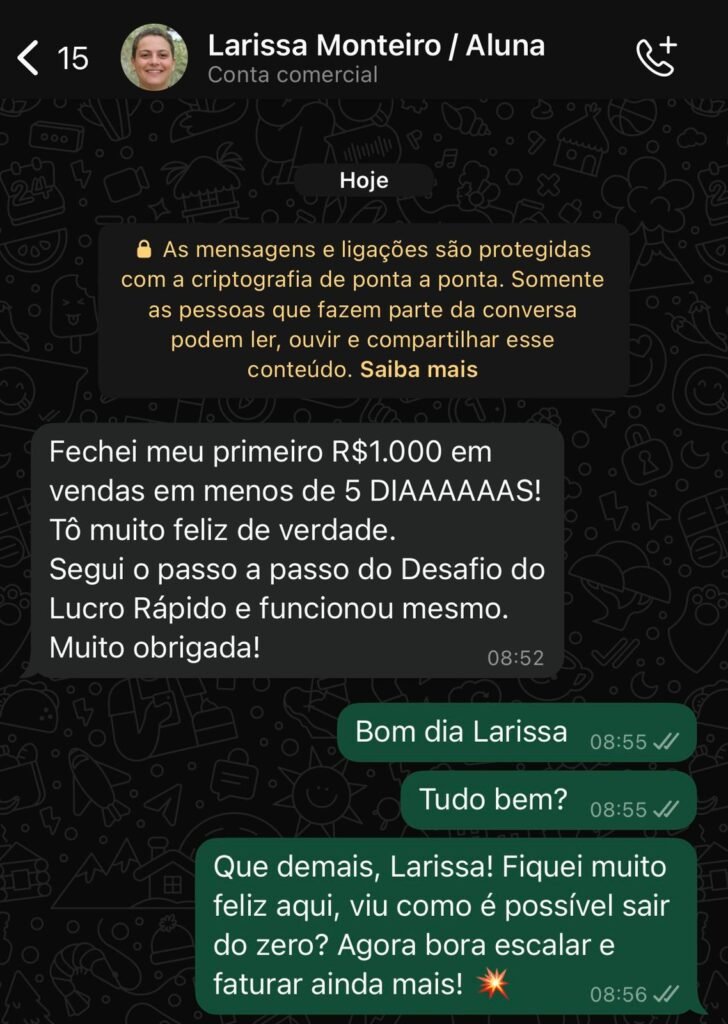The image size is (728, 1024).
Task: Tap the "Saiba mais" encryption link
Action: [419, 369]
